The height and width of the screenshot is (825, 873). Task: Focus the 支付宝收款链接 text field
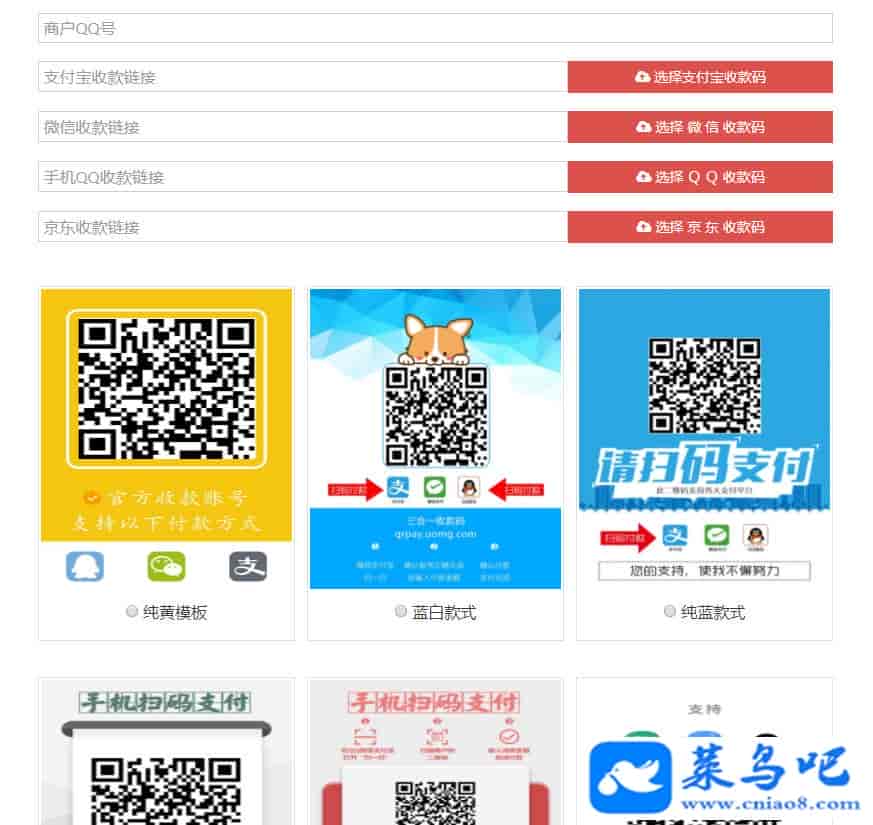pos(303,77)
